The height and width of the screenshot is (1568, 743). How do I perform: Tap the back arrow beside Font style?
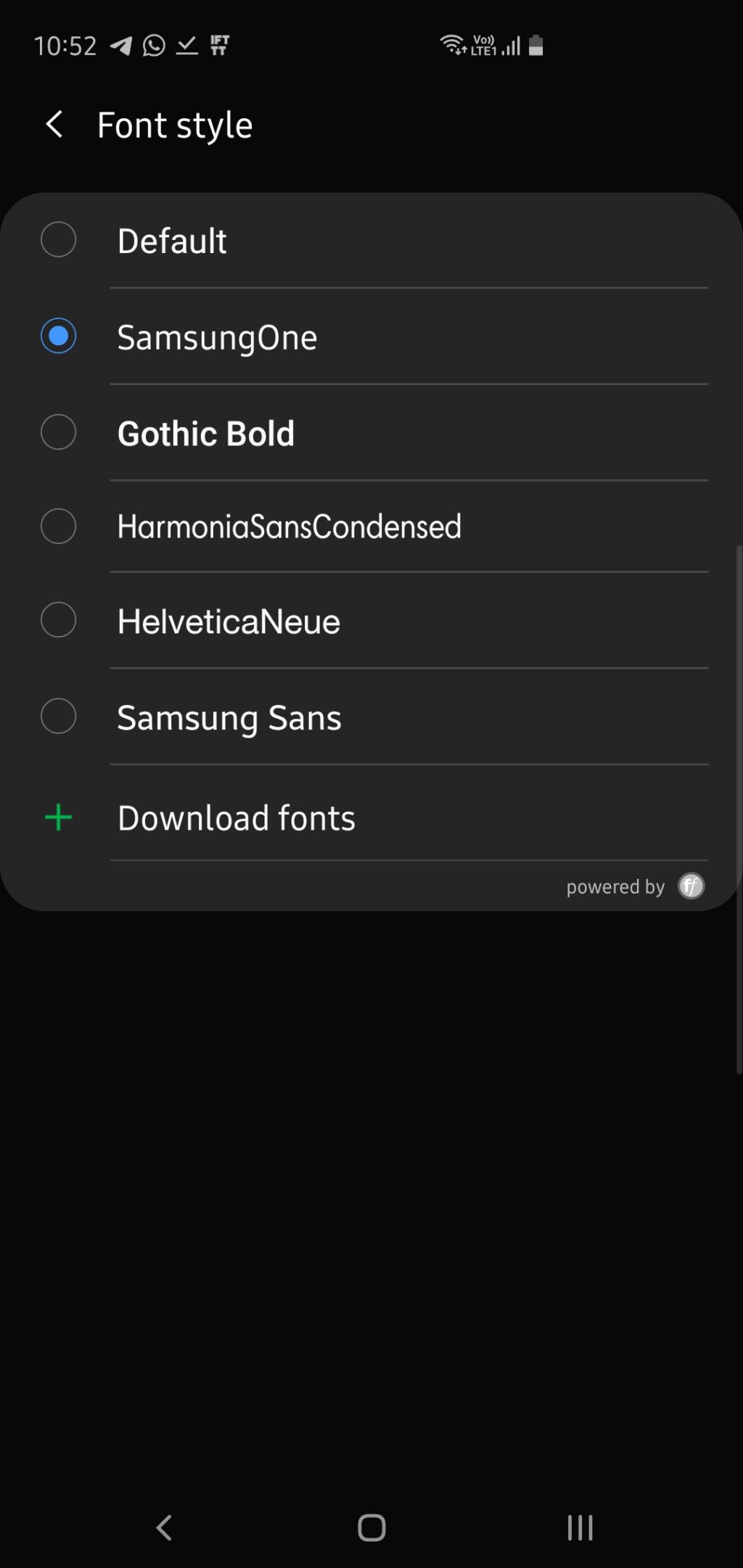point(54,123)
